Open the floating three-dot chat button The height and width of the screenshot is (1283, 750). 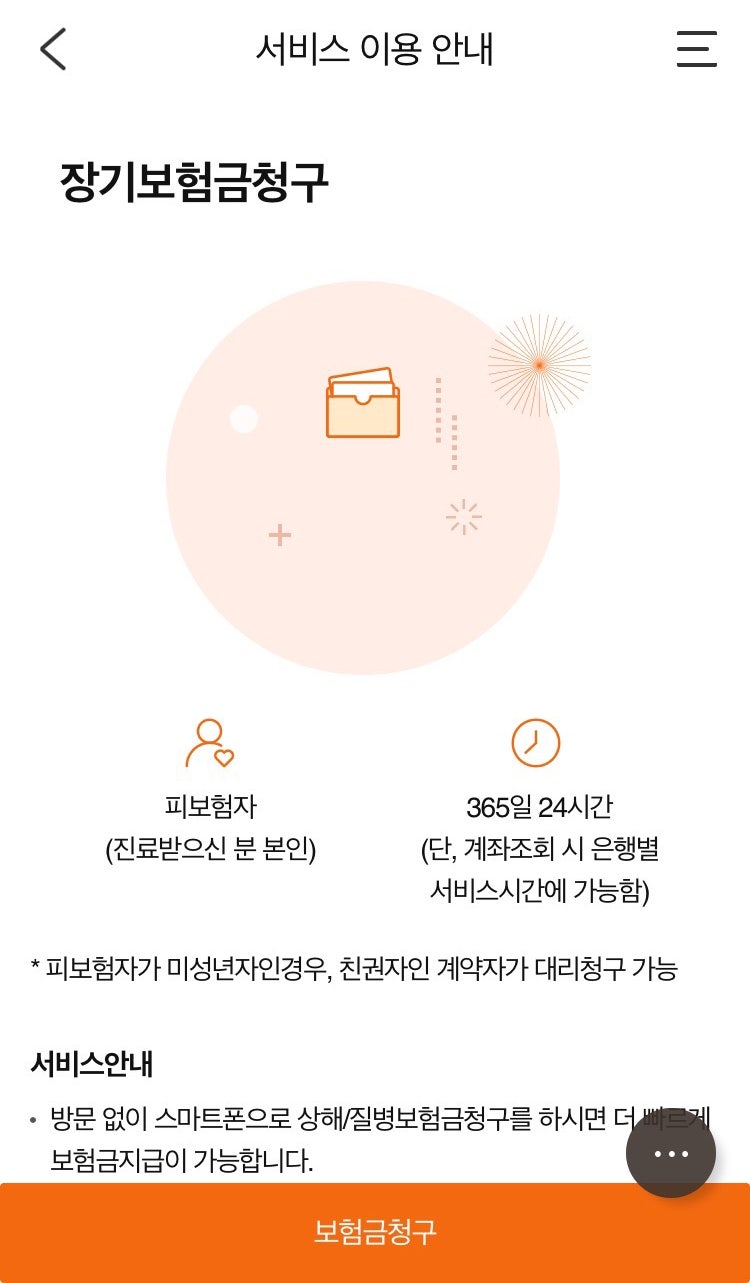(671, 1154)
